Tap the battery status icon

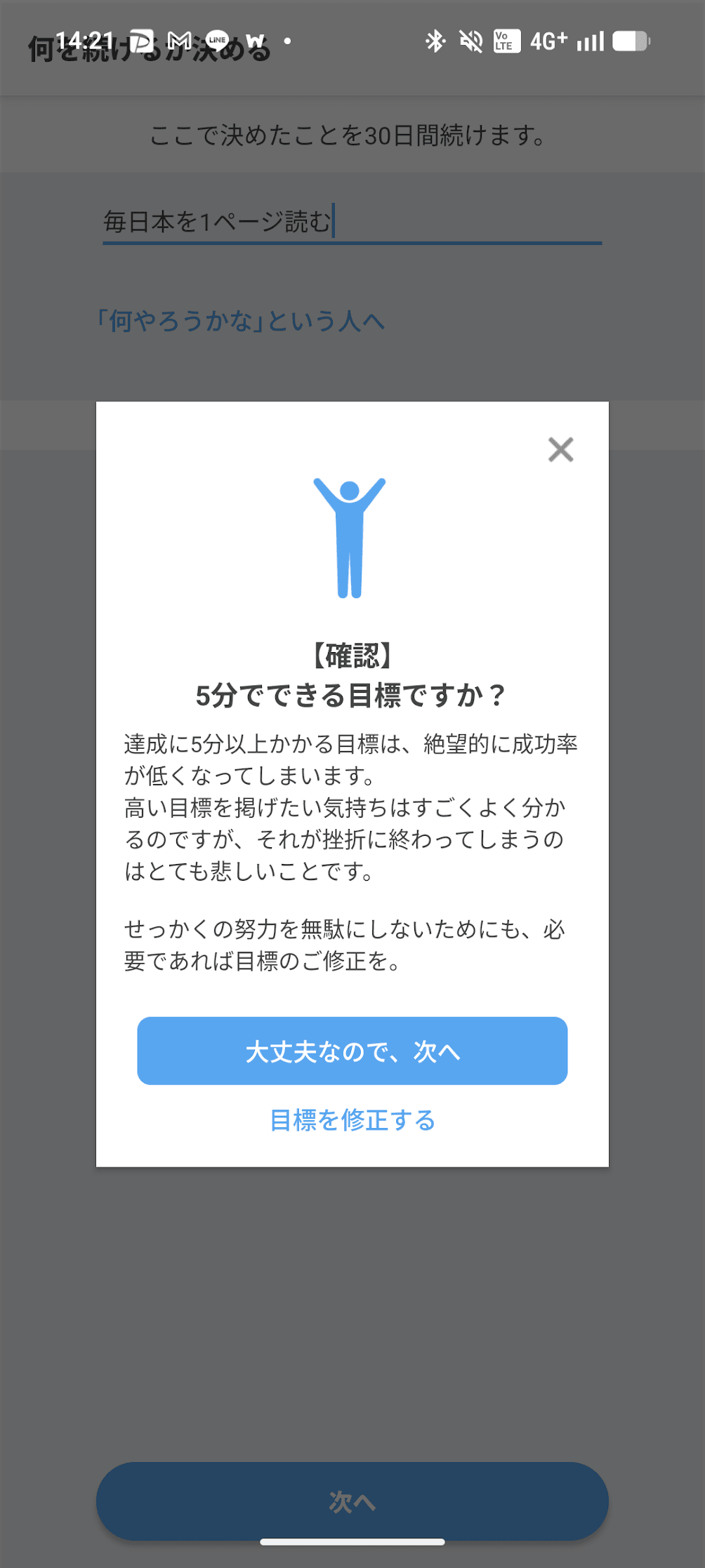pyautogui.click(x=628, y=42)
